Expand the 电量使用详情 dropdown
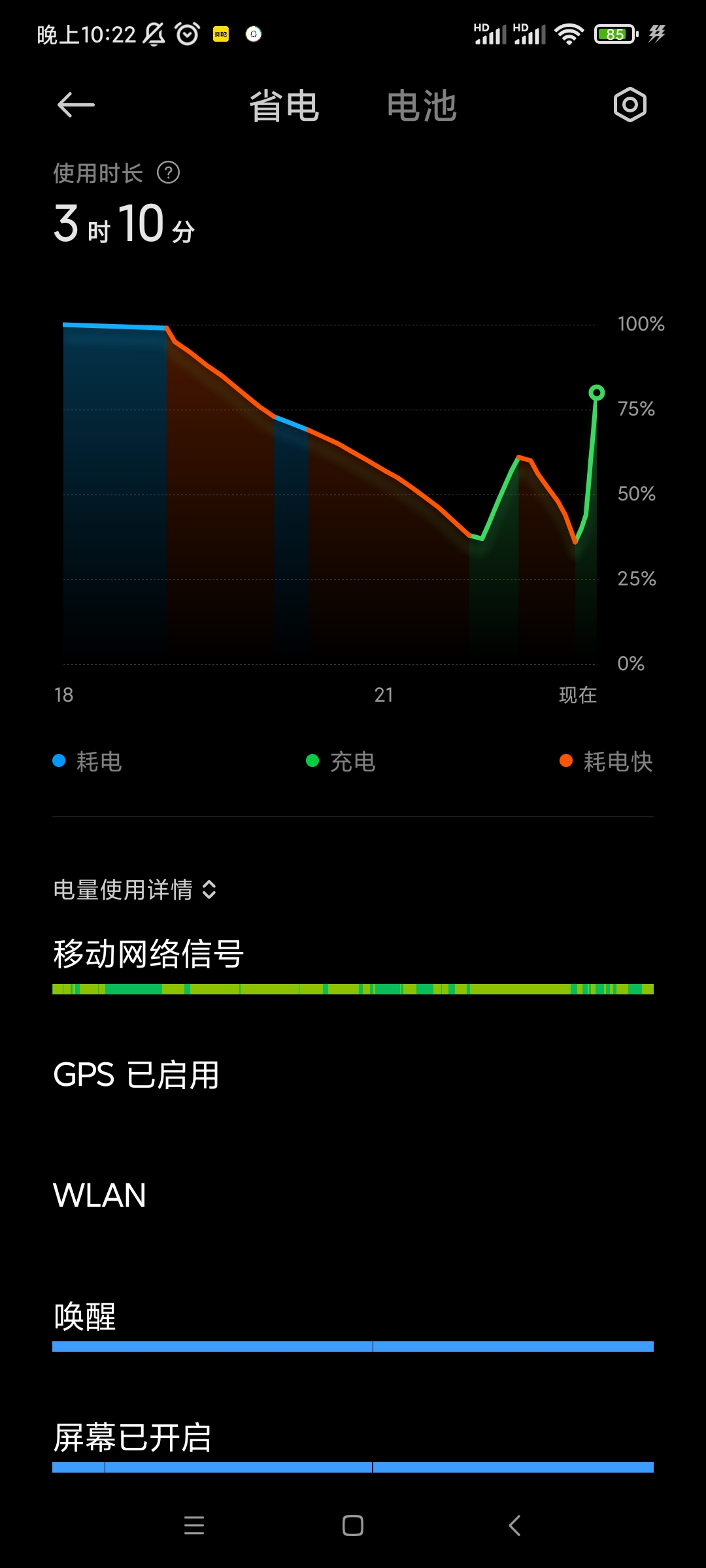 (x=135, y=890)
